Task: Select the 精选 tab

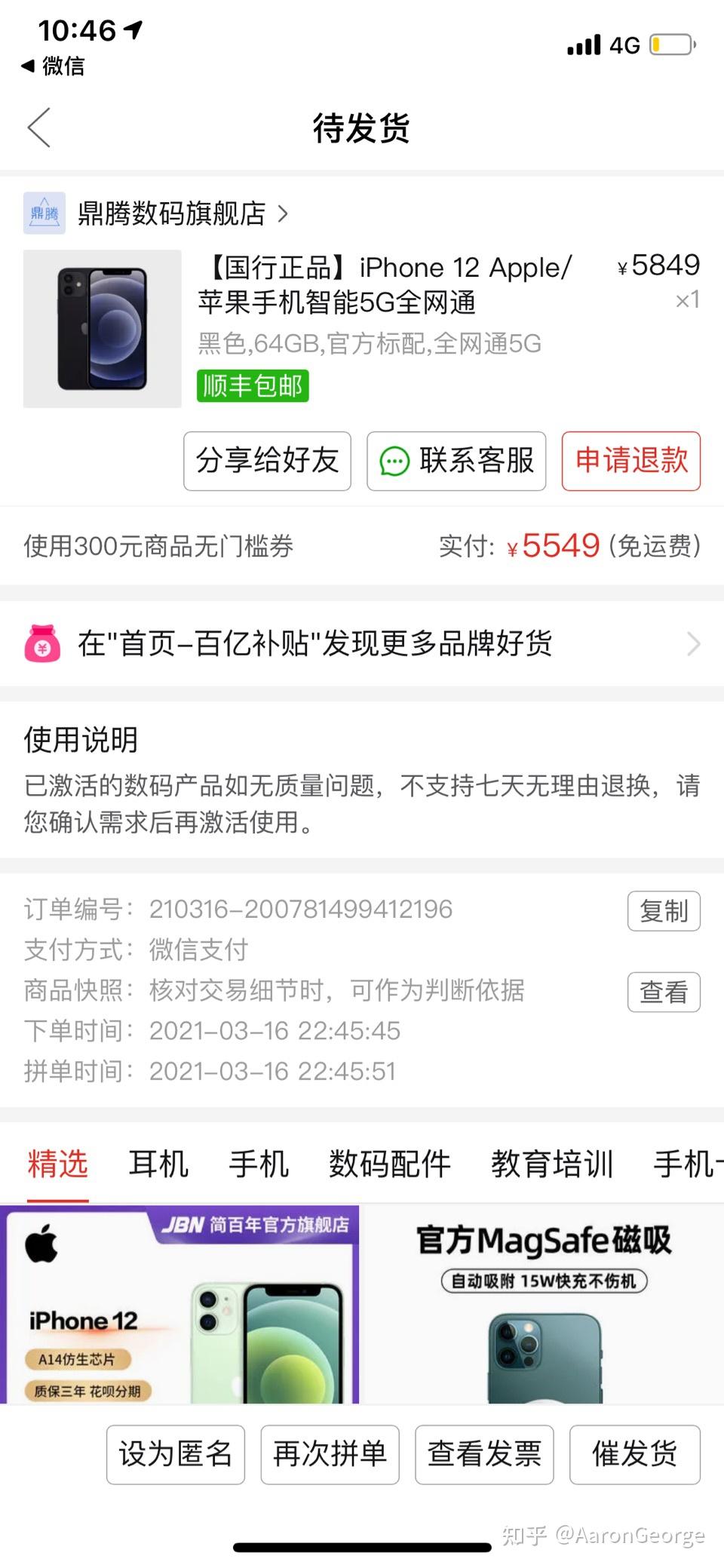Action: point(58,1164)
